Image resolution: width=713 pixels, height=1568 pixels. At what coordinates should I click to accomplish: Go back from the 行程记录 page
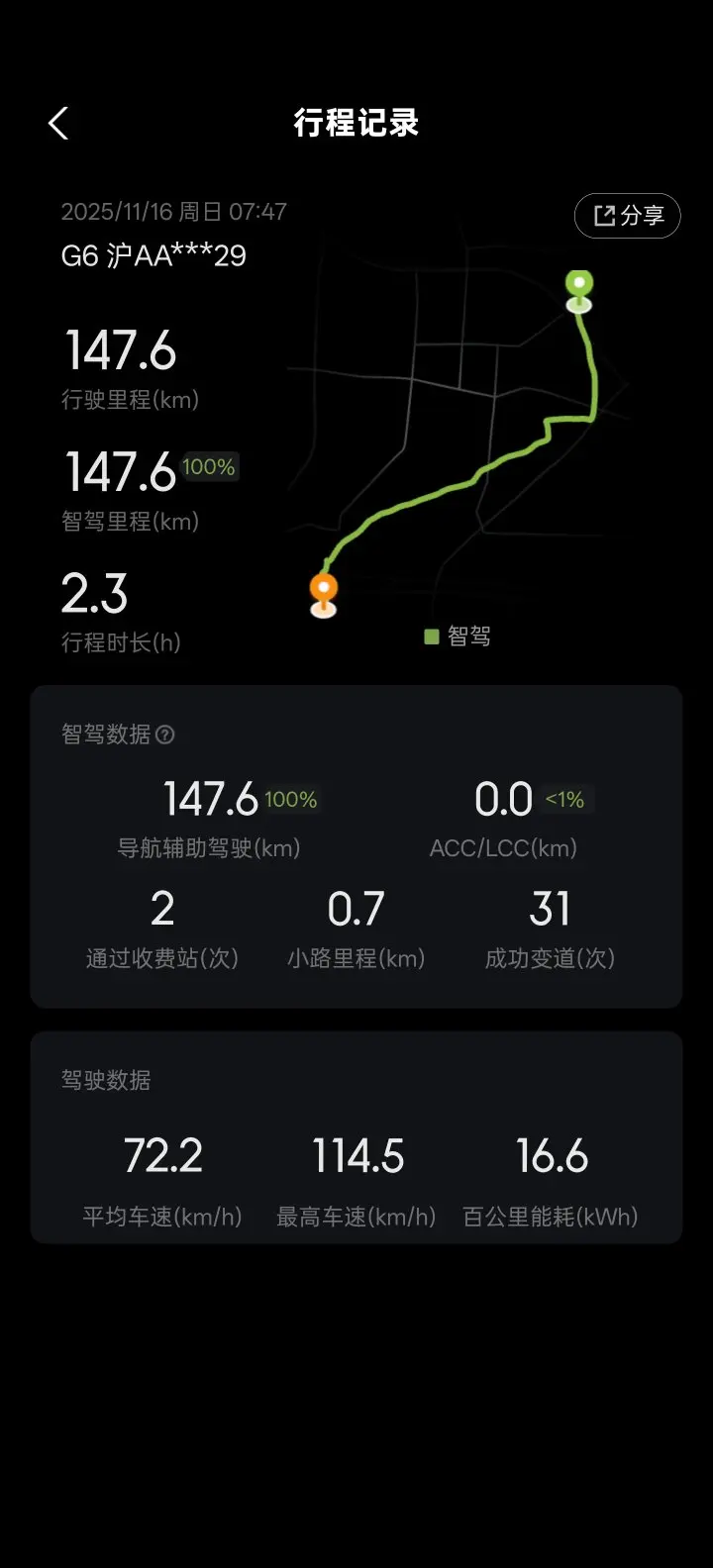tap(58, 124)
